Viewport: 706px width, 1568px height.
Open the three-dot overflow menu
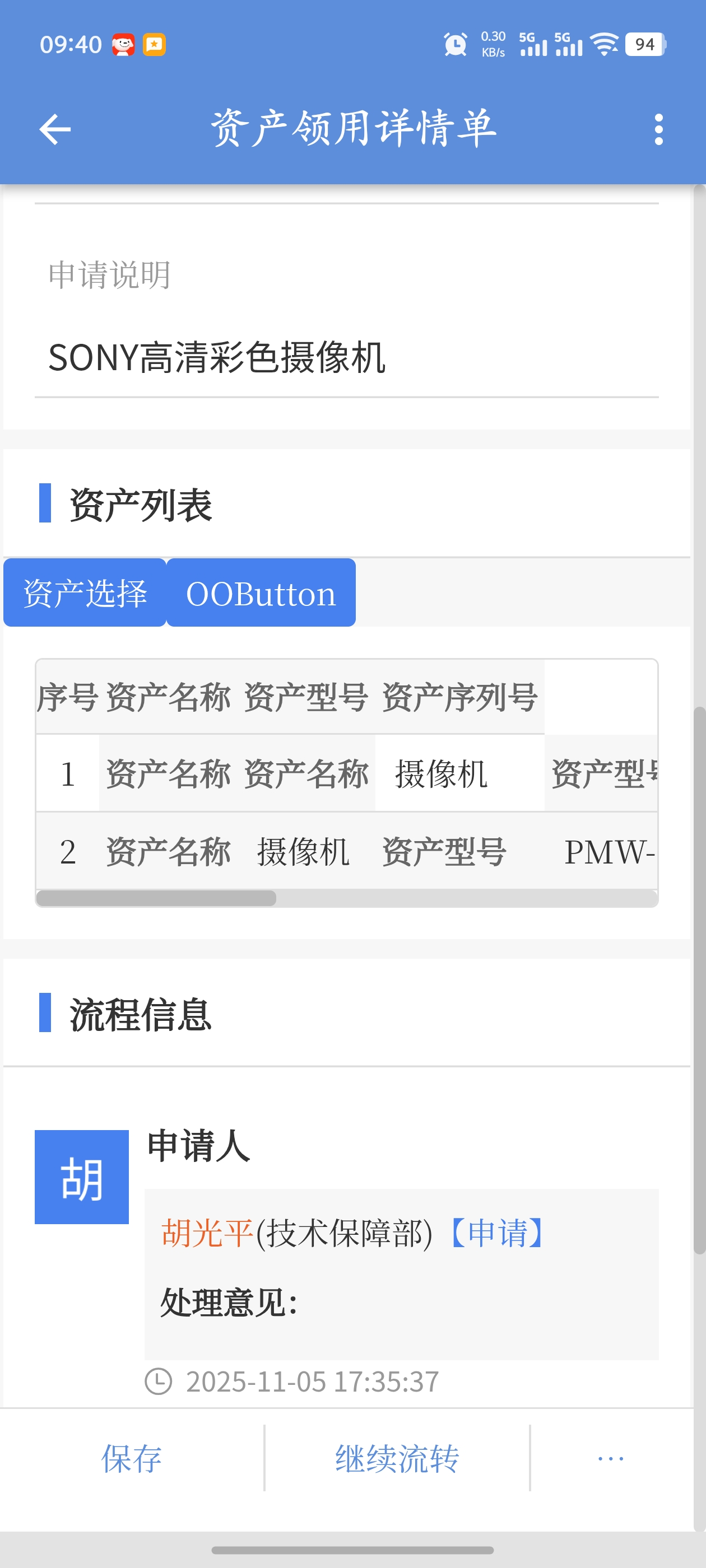click(658, 129)
